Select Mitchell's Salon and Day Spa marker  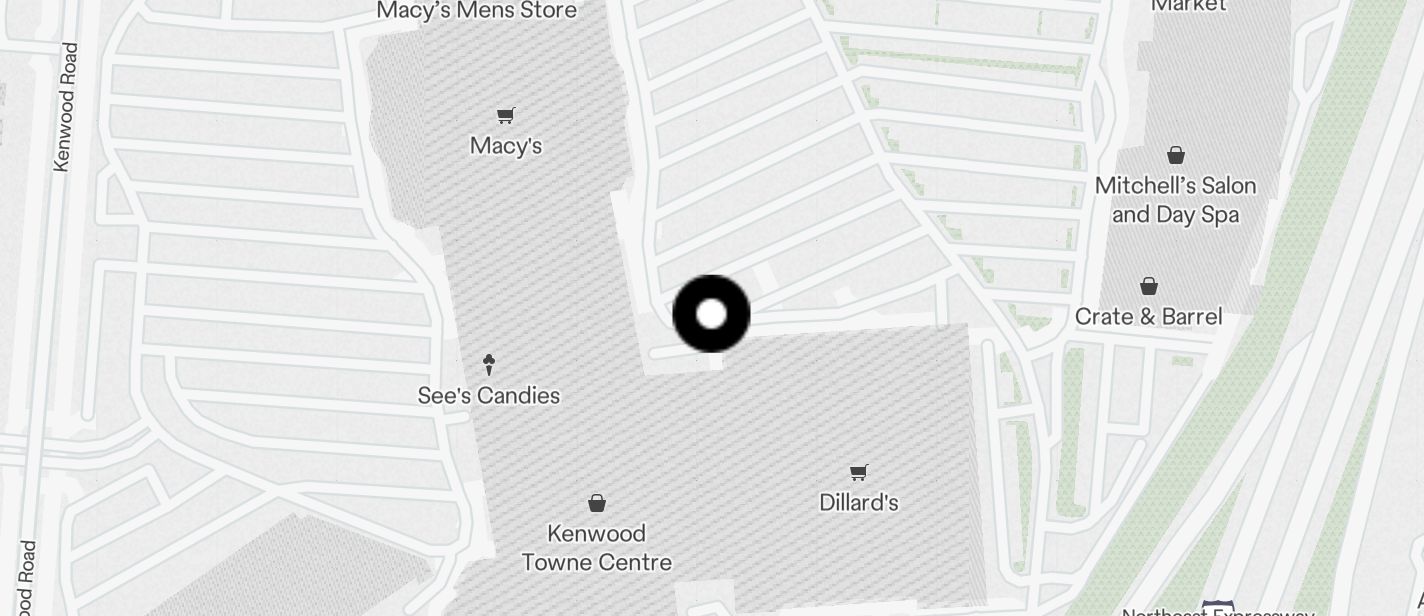[x=1176, y=156]
